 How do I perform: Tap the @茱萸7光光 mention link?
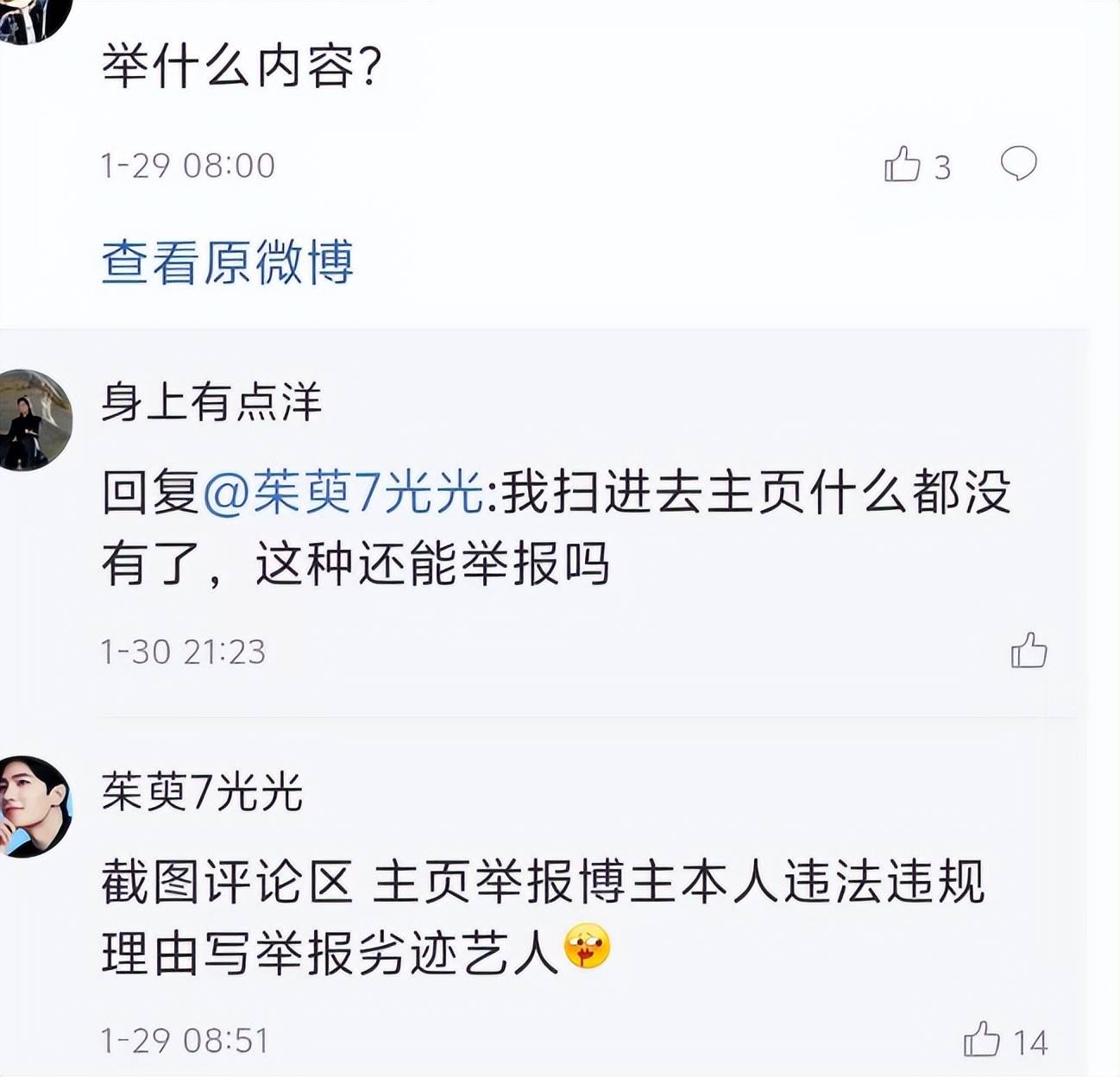(343, 493)
